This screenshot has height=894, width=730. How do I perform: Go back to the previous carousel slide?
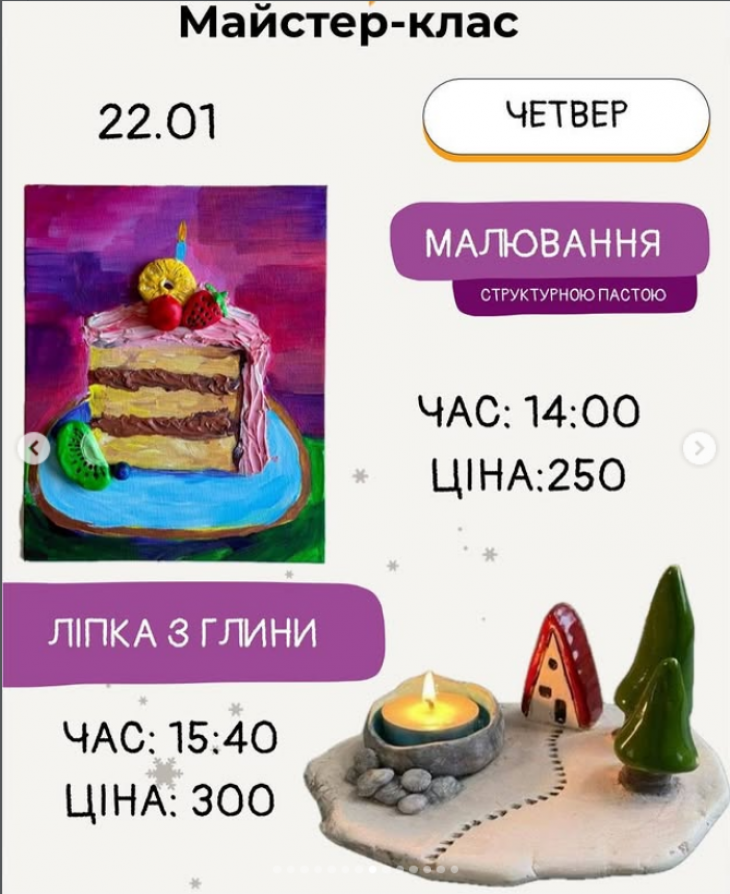point(34,448)
